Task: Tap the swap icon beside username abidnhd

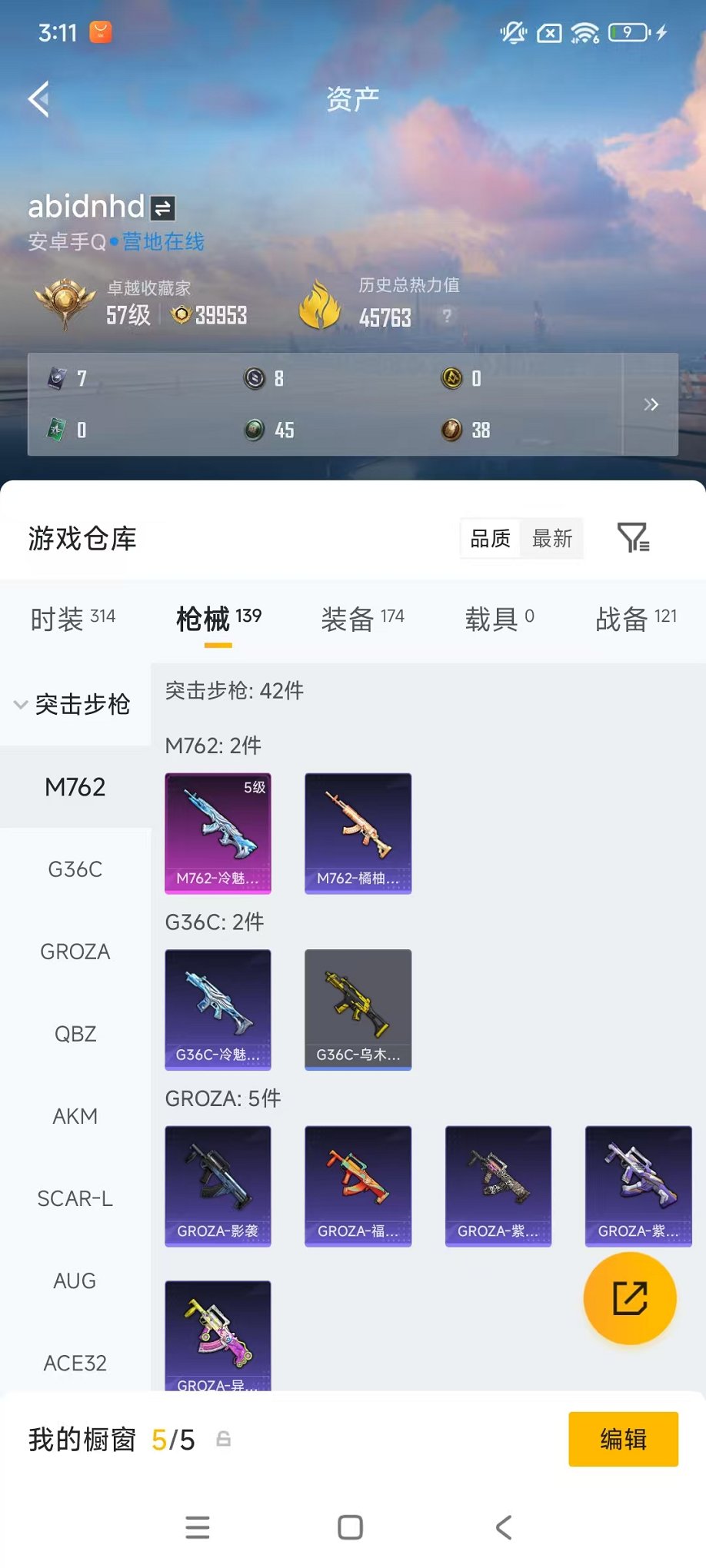Action: (162, 206)
